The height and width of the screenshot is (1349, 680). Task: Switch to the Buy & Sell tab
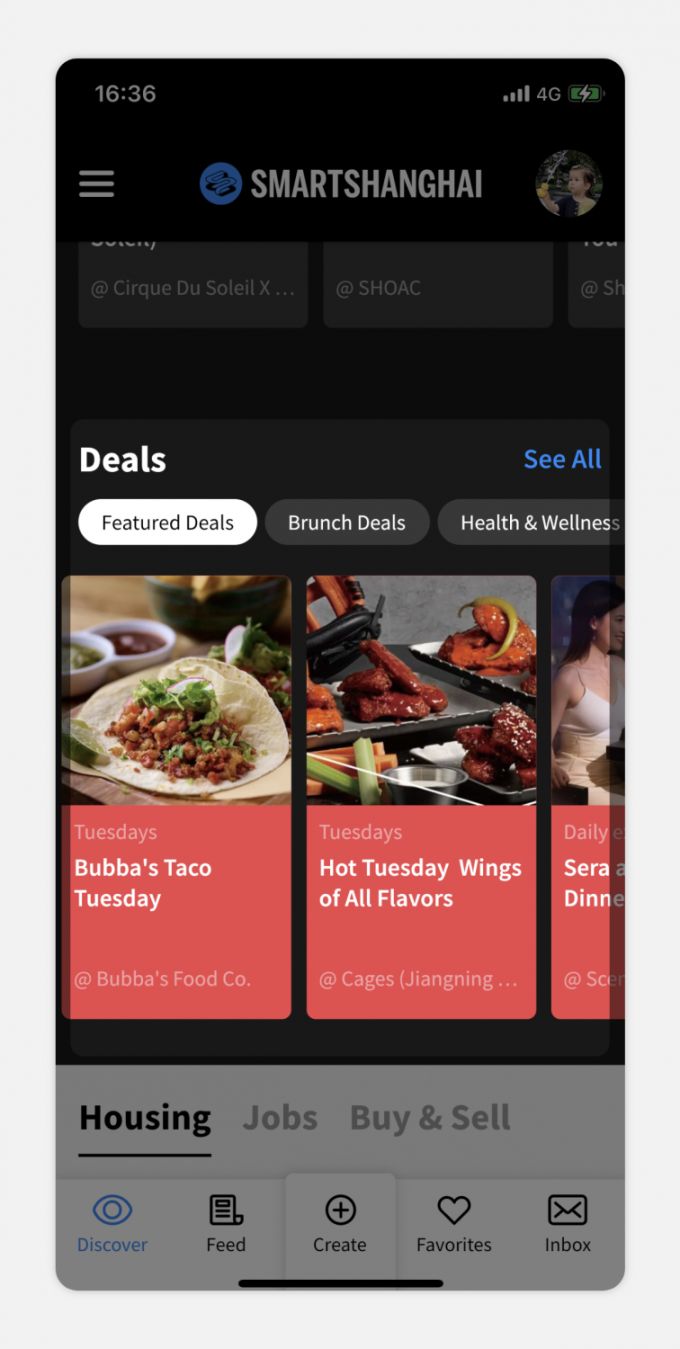click(x=430, y=1118)
